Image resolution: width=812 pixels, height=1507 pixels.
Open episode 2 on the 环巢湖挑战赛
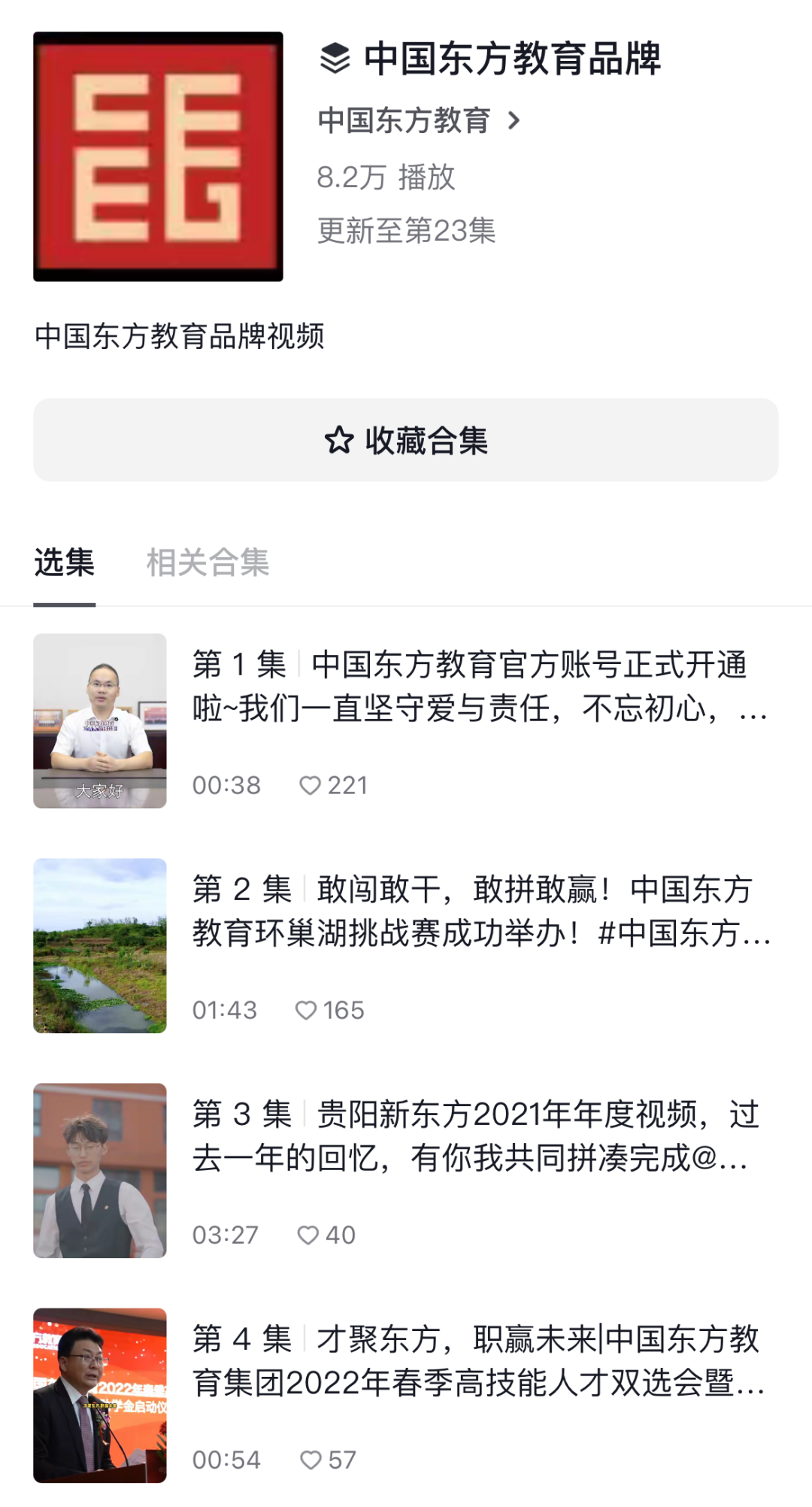(406, 946)
